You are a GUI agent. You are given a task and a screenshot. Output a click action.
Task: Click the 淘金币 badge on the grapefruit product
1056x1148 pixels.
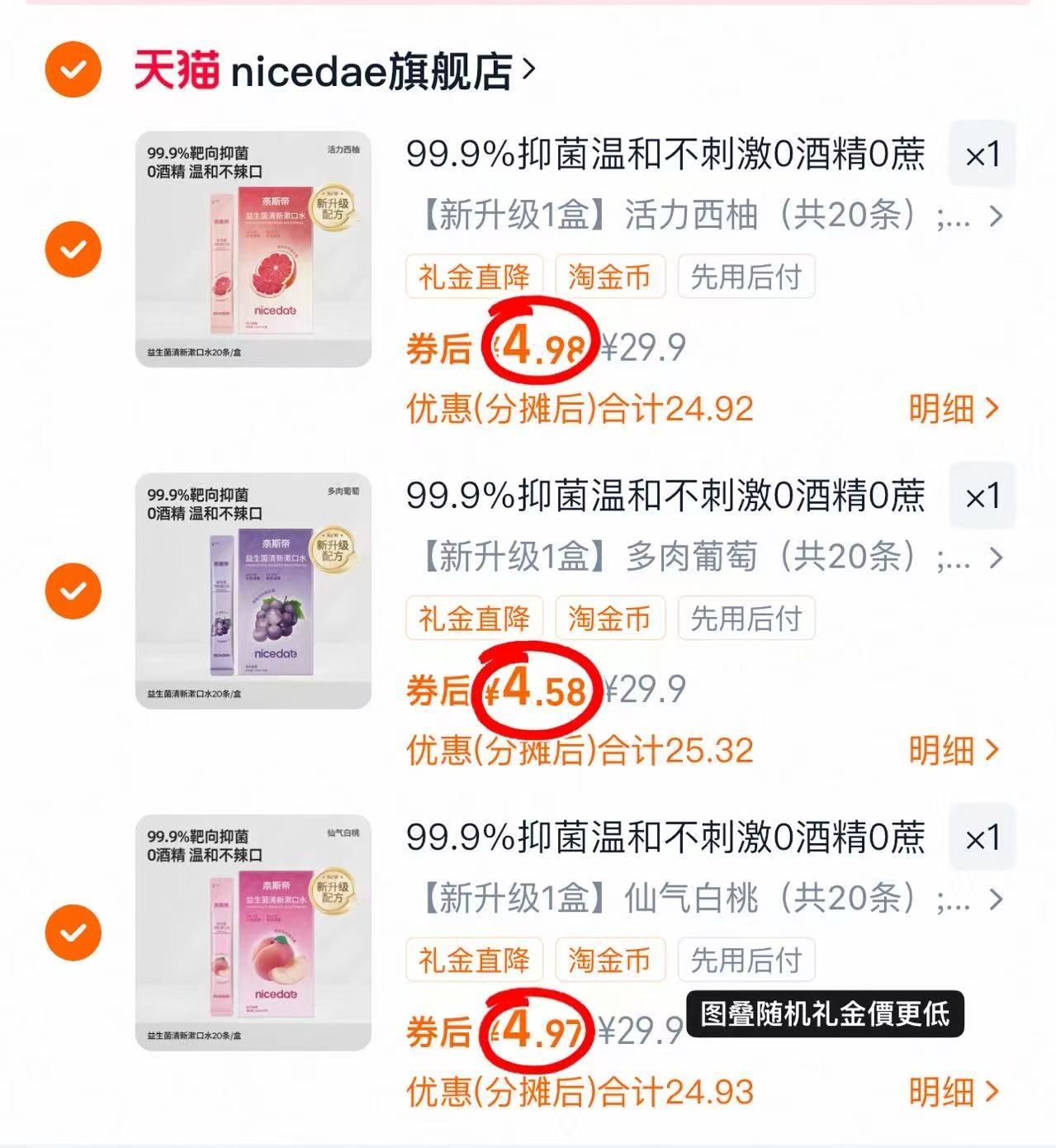(610, 277)
